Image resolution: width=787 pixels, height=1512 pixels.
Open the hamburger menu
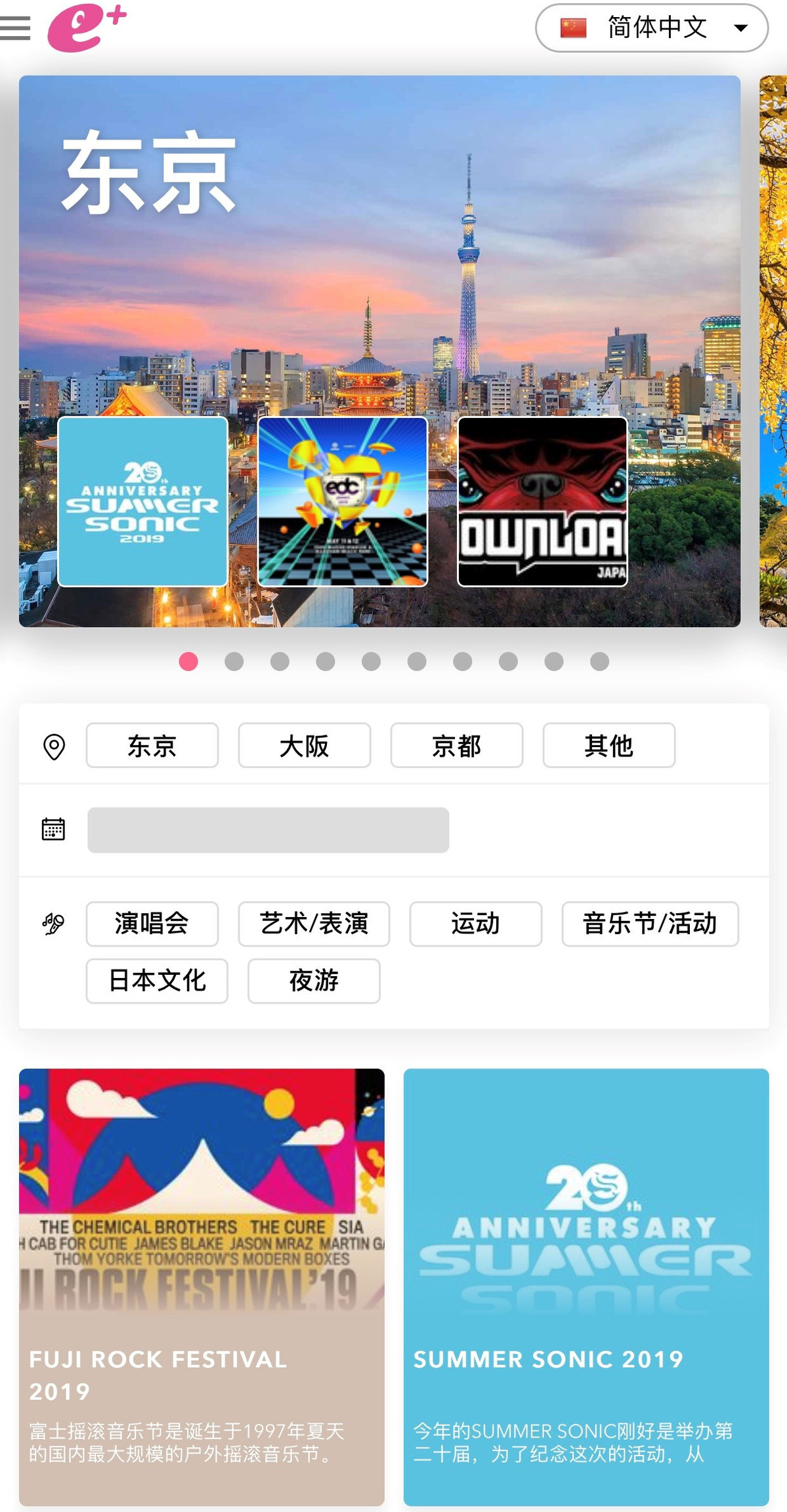coord(15,28)
